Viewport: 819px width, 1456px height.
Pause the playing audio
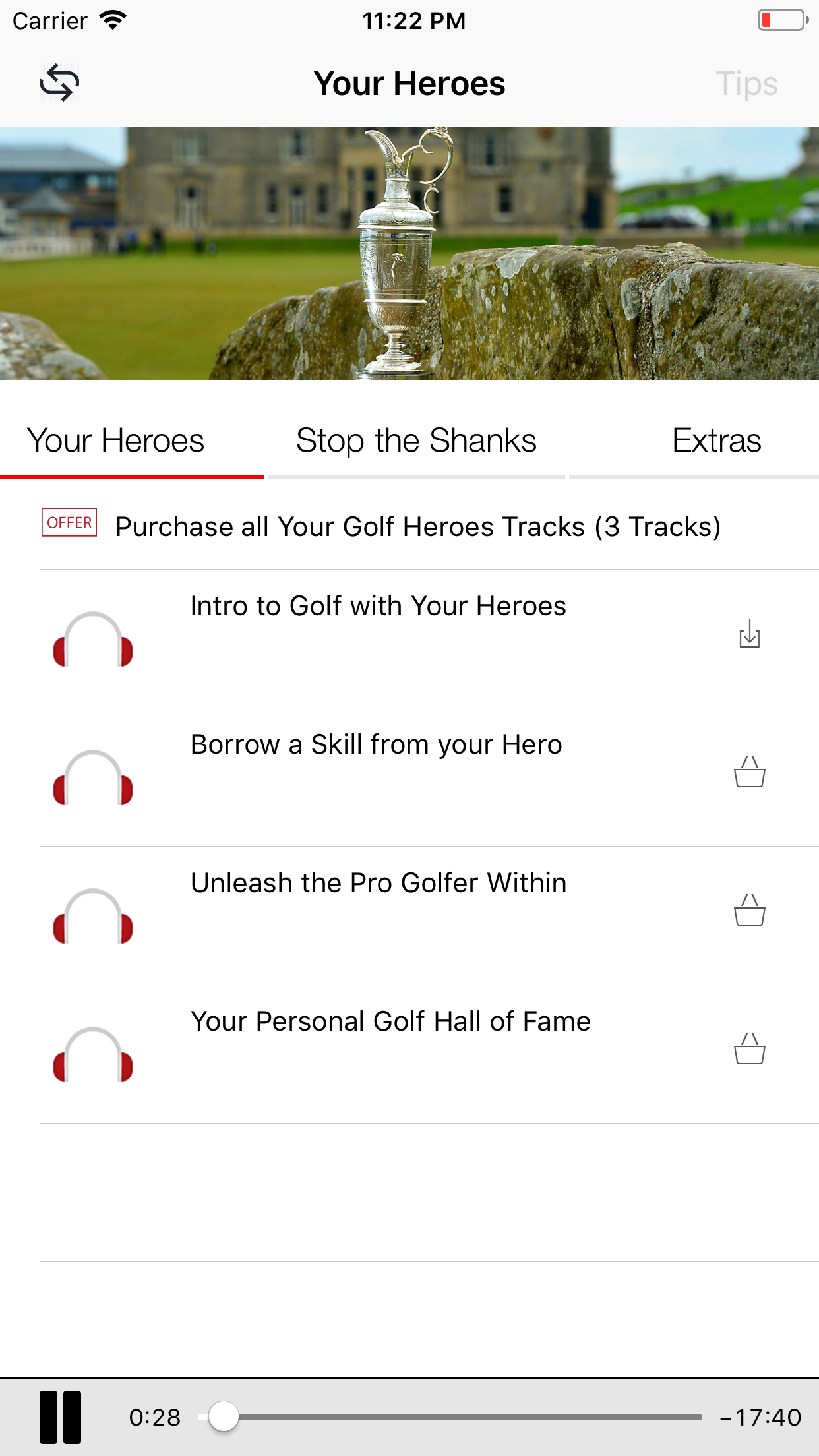60,1417
